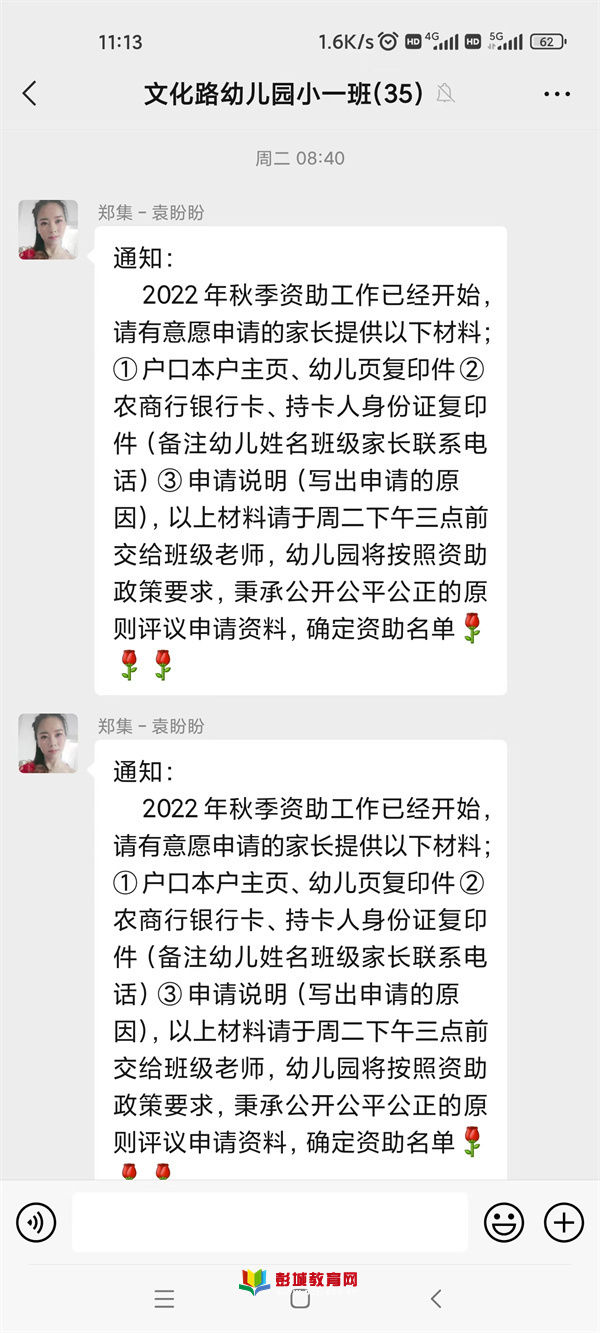The image size is (600, 1333).
Task: Open the emoji picker
Action: coord(504,1221)
